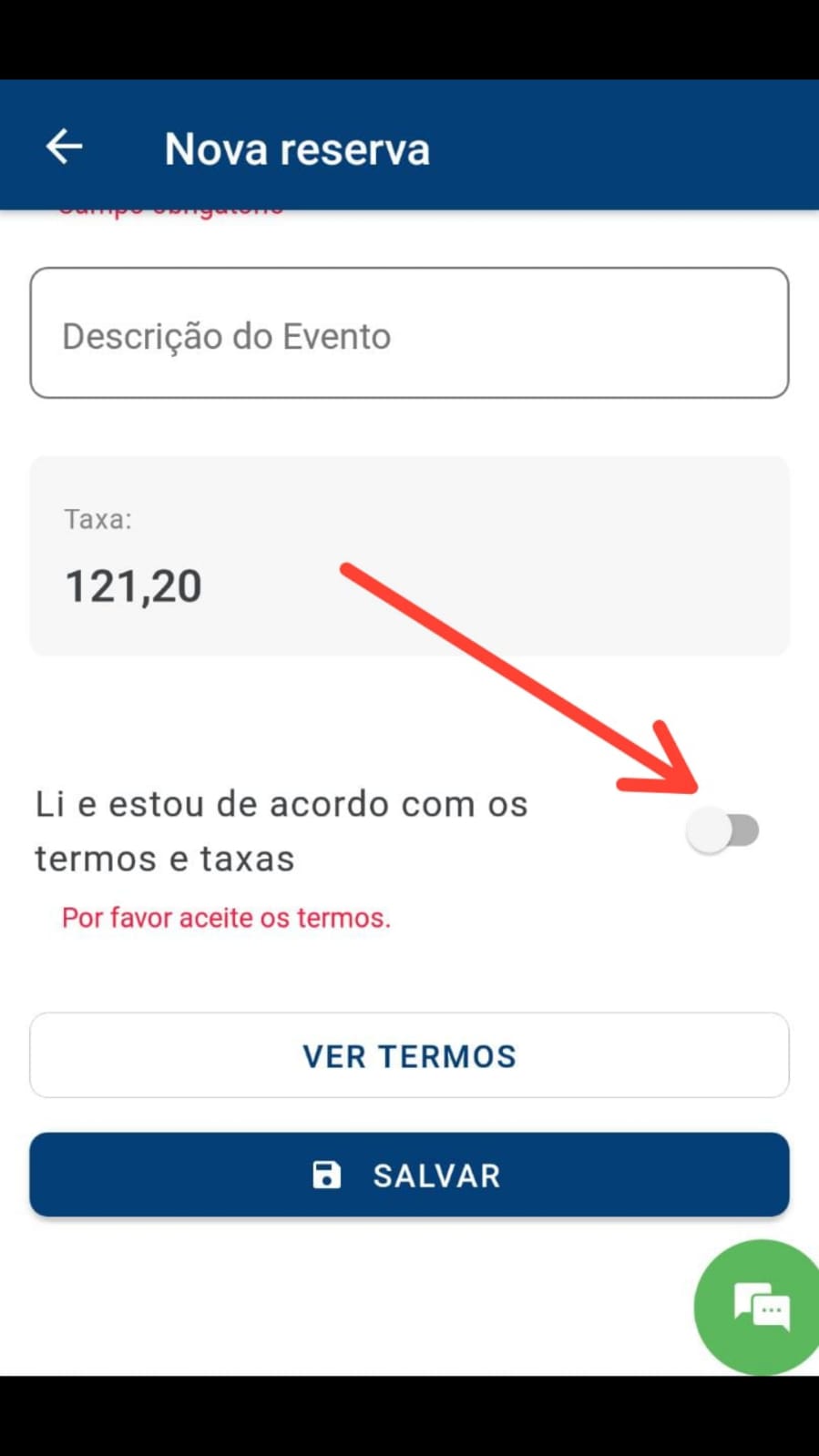Go back from Nova reserva

(x=64, y=147)
